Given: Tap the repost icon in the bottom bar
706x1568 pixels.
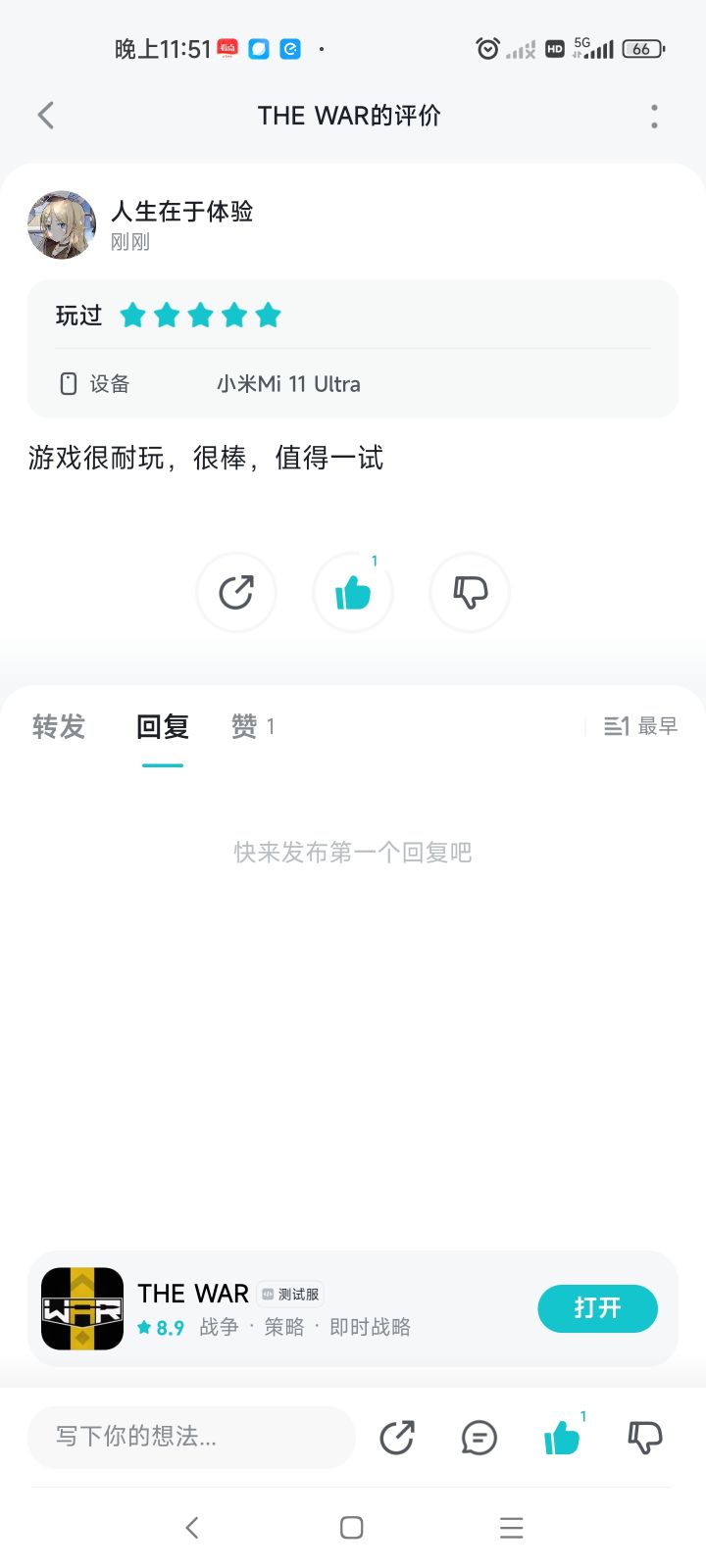Looking at the screenshot, I should [x=397, y=1438].
